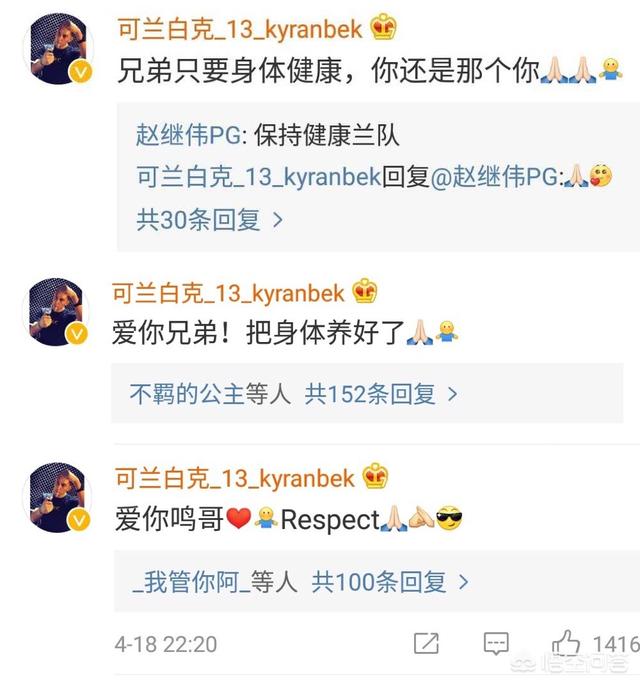Expand the 共30条回复 replies thread
The image size is (640, 684).
tap(210, 219)
